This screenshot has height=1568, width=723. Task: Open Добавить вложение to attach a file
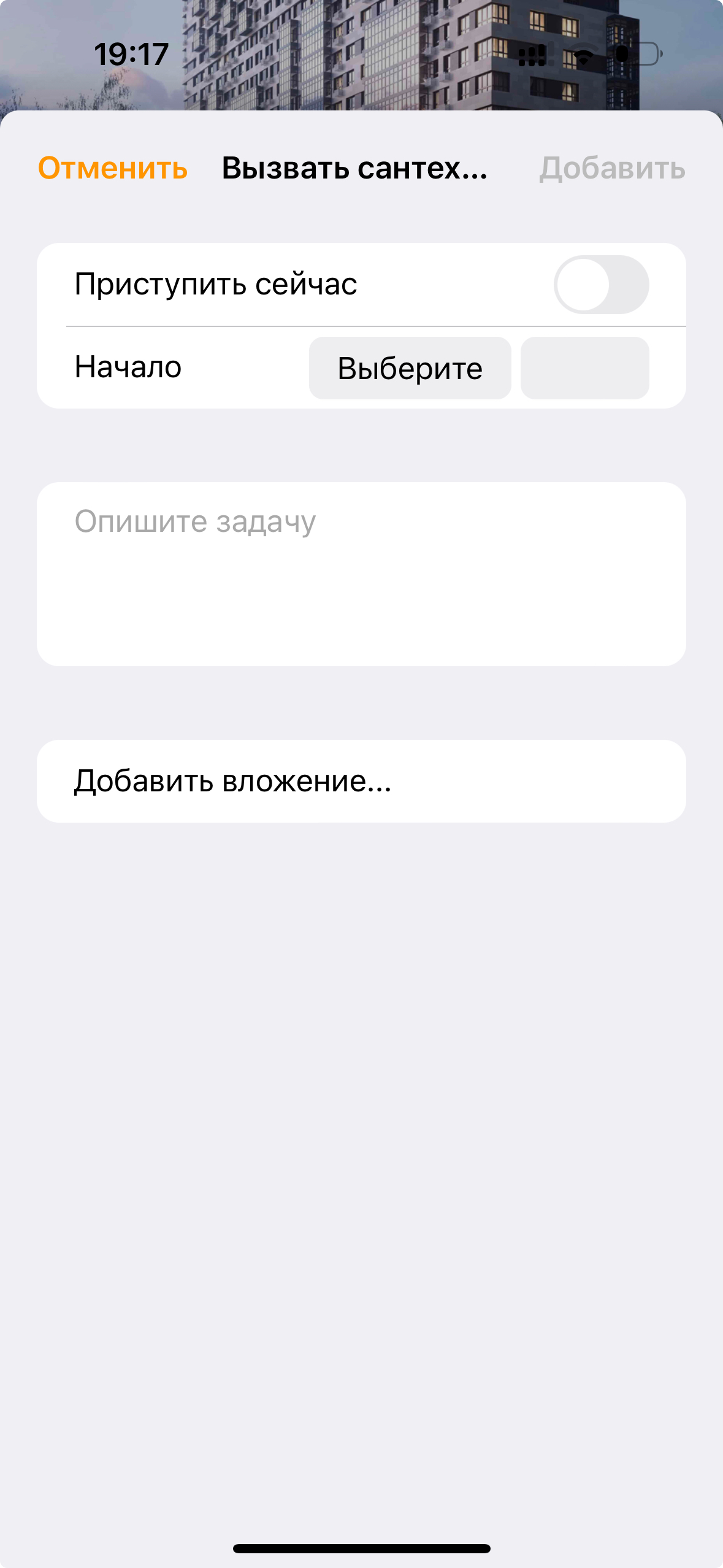[x=361, y=781]
